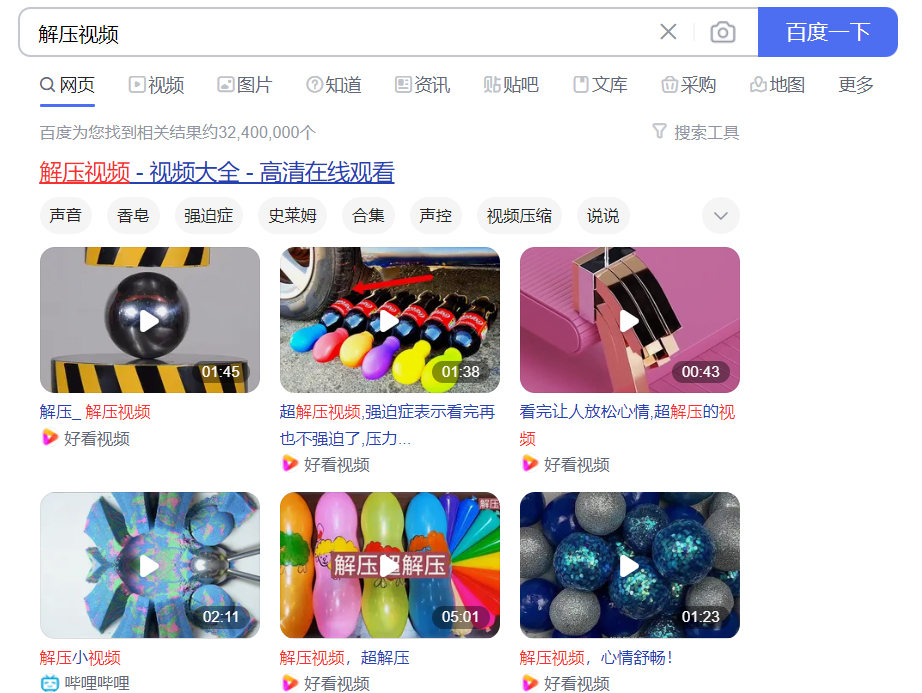The height and width of the screenshot is (693, 922).
Task: Show 更多 search categories
Action: [x=856, y=85]
